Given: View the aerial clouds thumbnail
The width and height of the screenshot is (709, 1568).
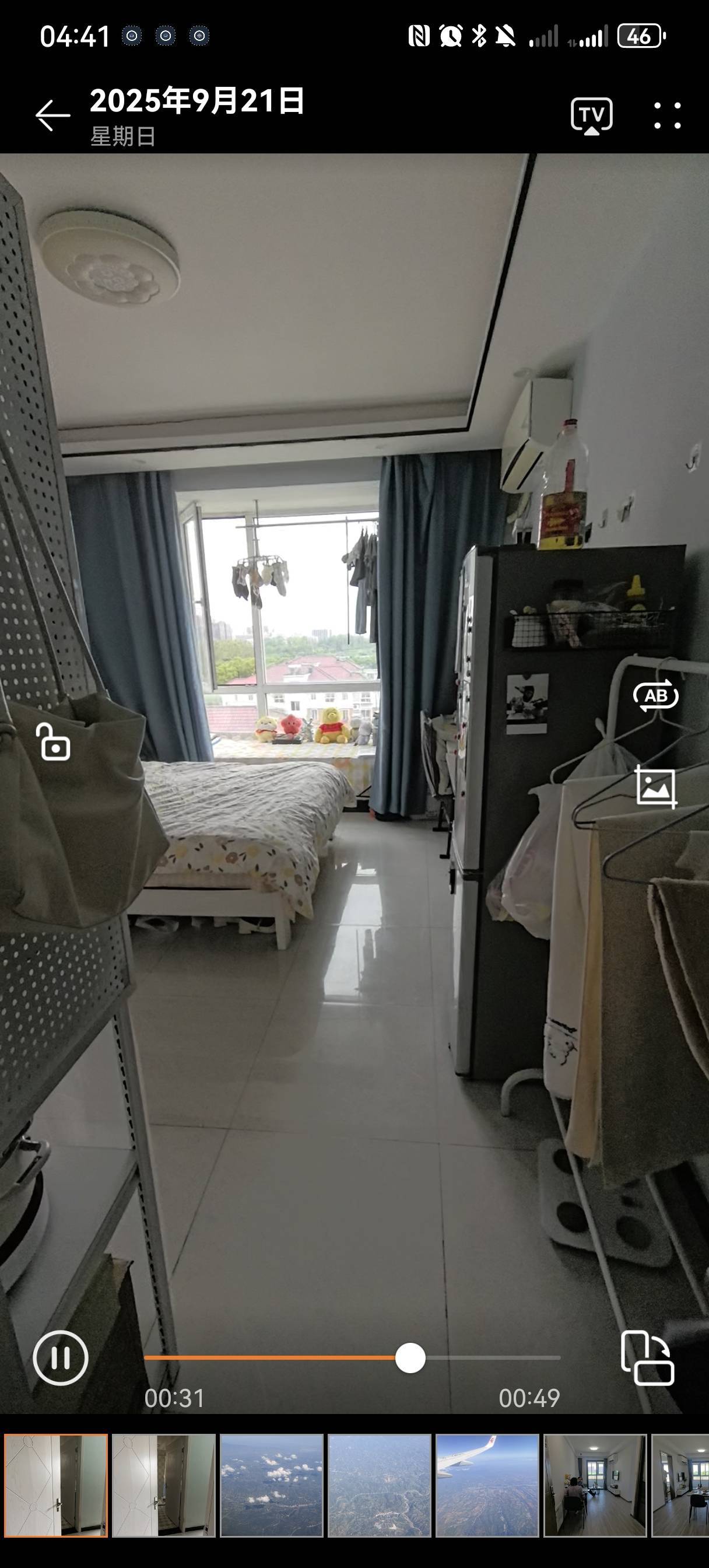Looking at the screenshot, I should 272,1485.
